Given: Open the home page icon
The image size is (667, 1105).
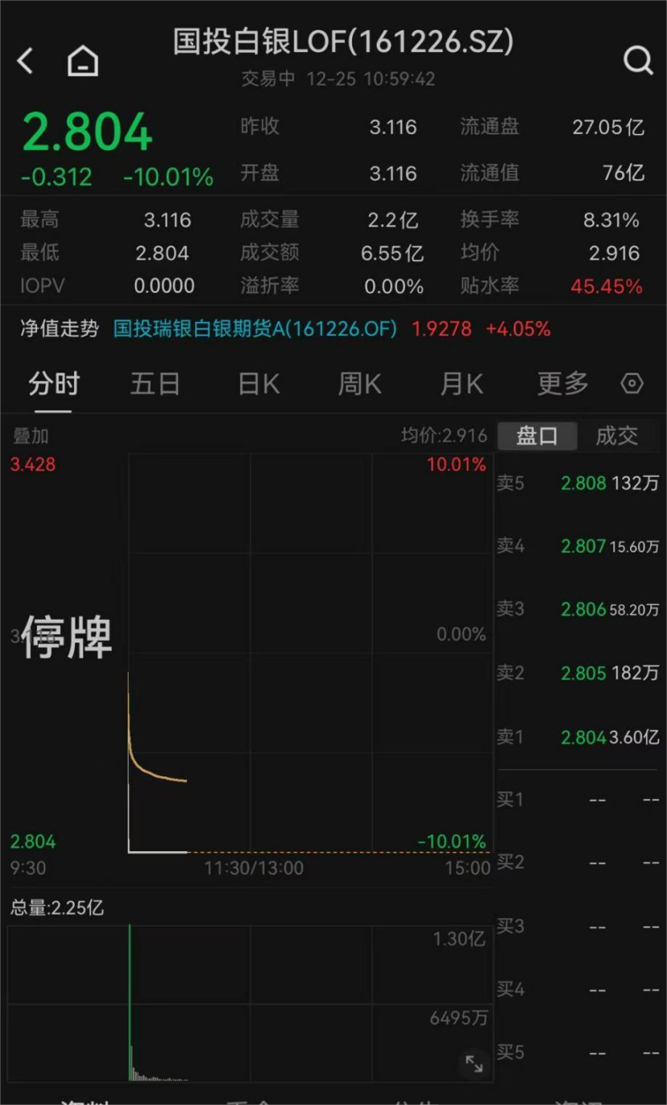Looking at the screenshot, I should click(83, 62).
